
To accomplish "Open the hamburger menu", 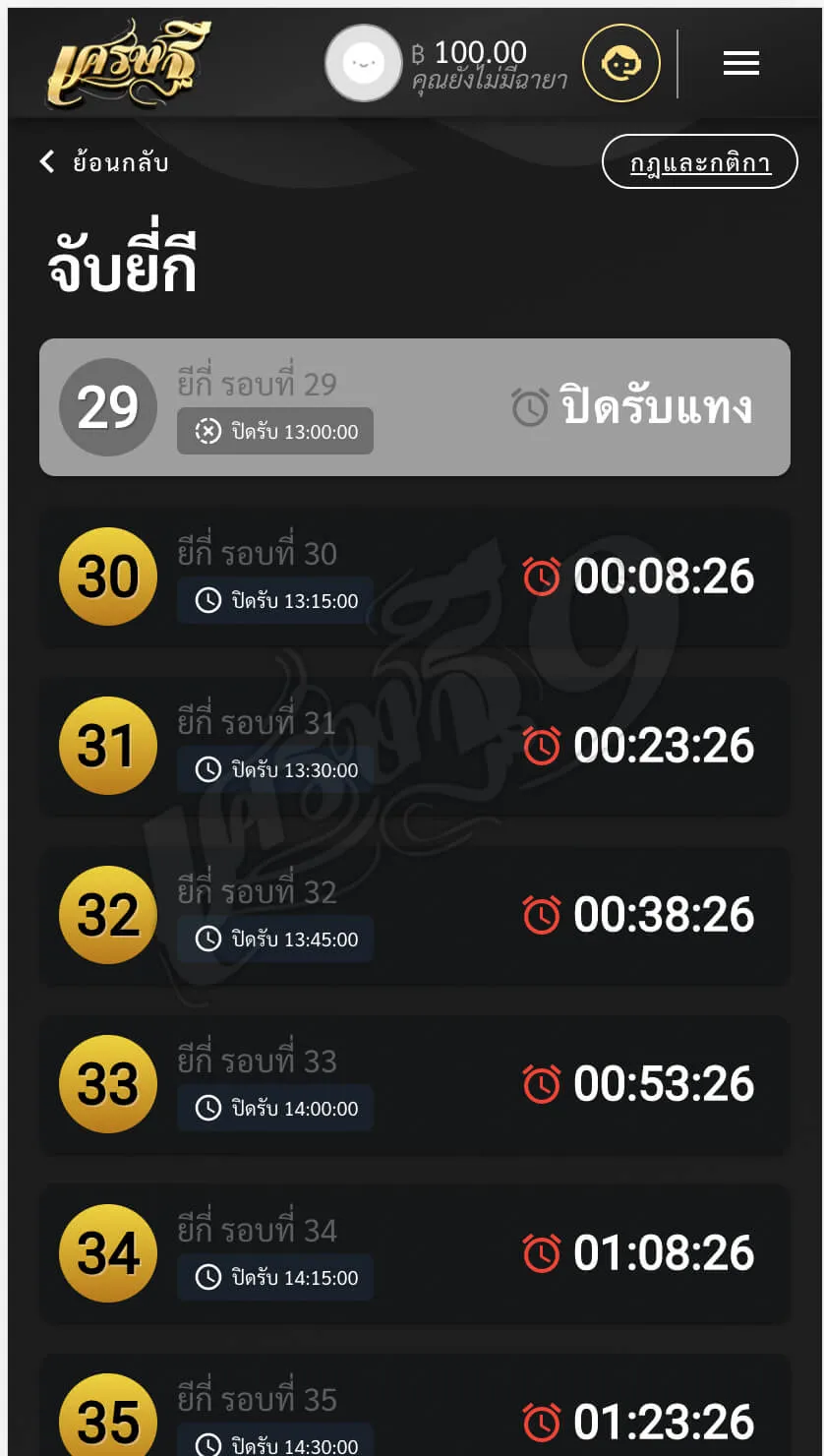I will pos(740,64).
